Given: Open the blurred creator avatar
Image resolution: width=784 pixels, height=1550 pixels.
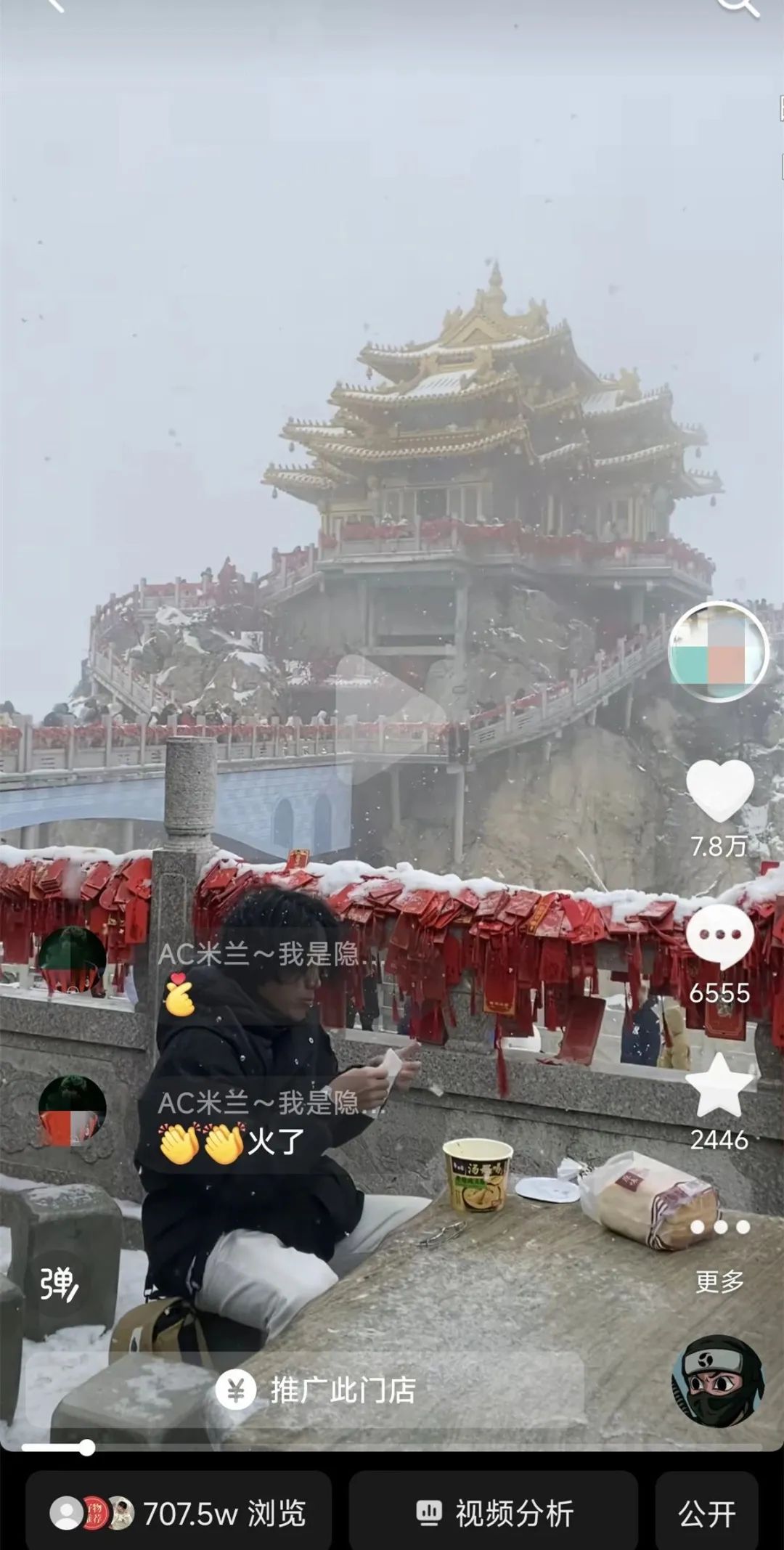Looking at the screenshot, I should (718, 651).
